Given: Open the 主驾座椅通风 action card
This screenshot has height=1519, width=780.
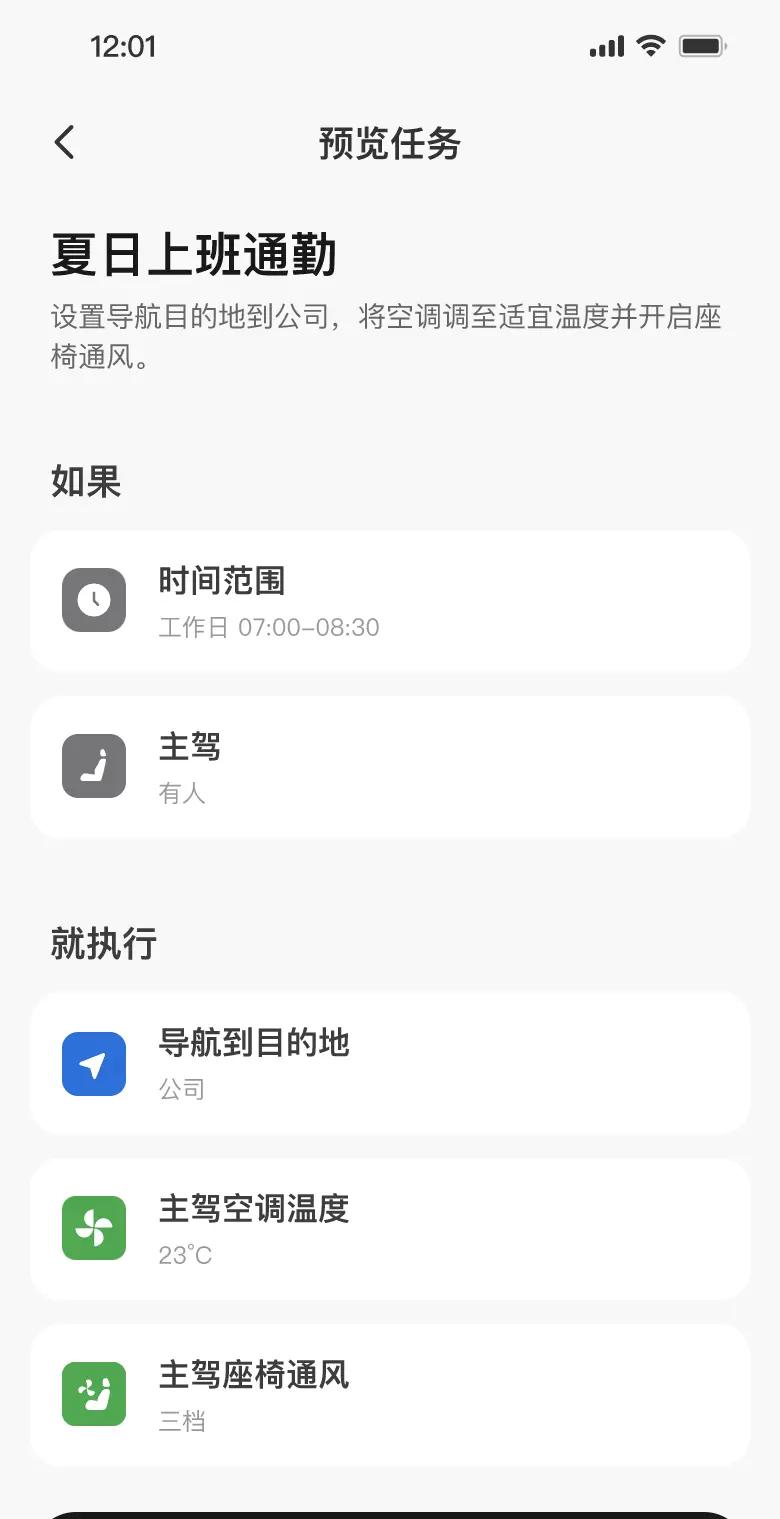Looking at the screenshot, I should (x=390, y=1395).
